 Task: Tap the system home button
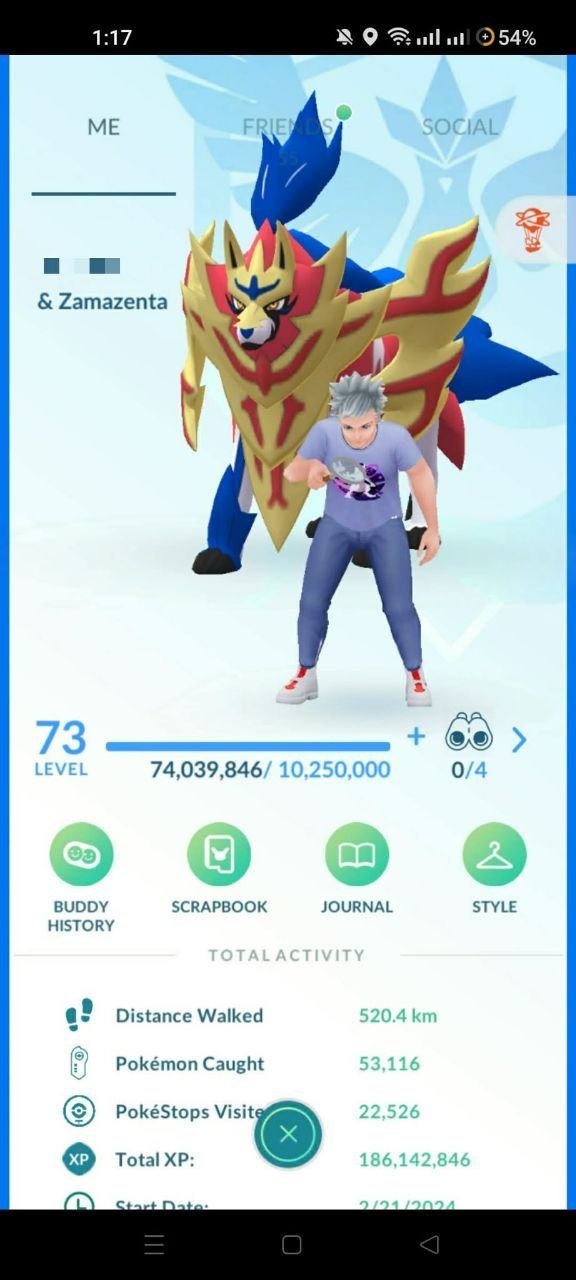tap(291, 1244)
